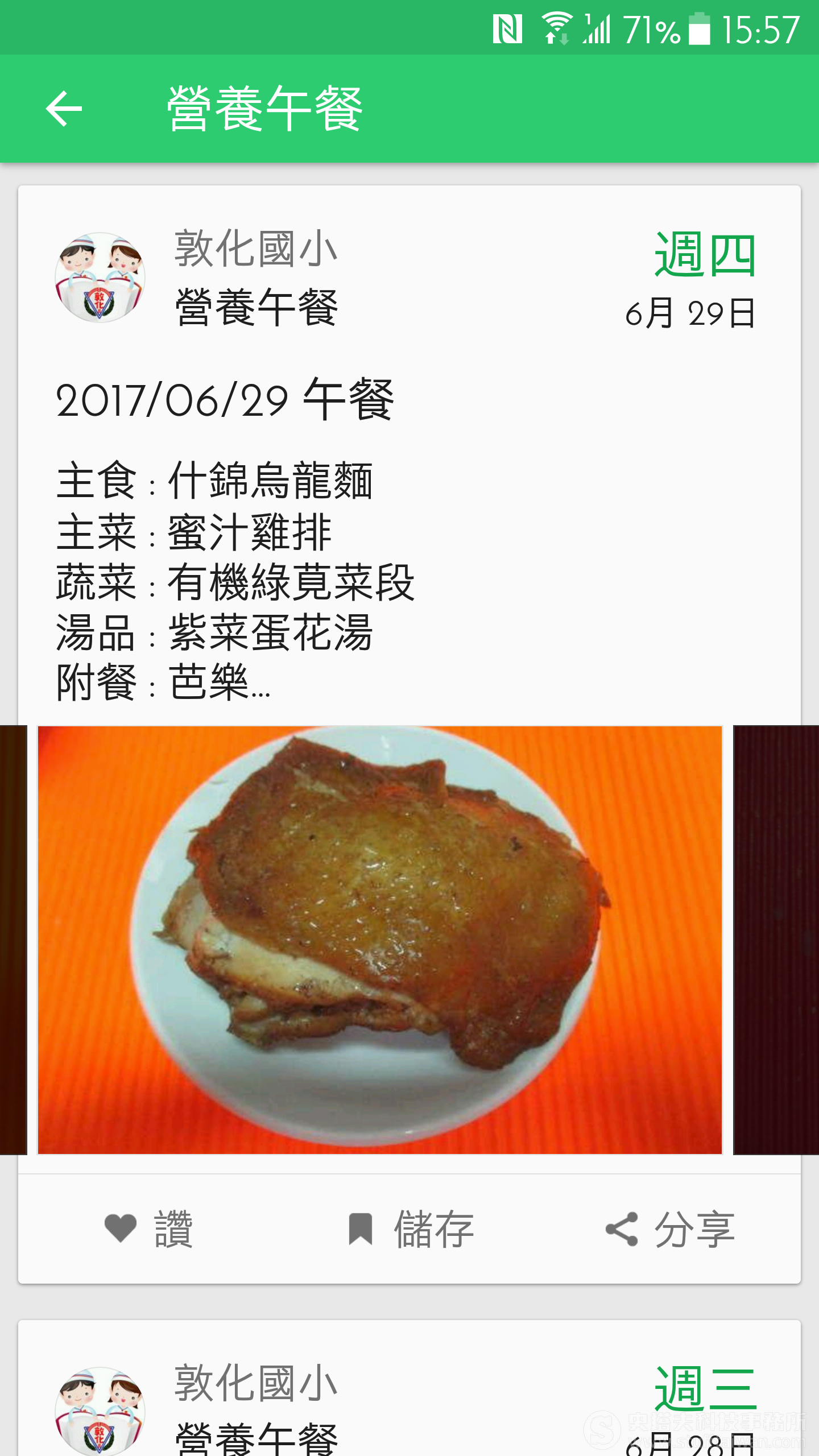Save the 6月 29日 lunch post (儲存)

click(411, 1229)
